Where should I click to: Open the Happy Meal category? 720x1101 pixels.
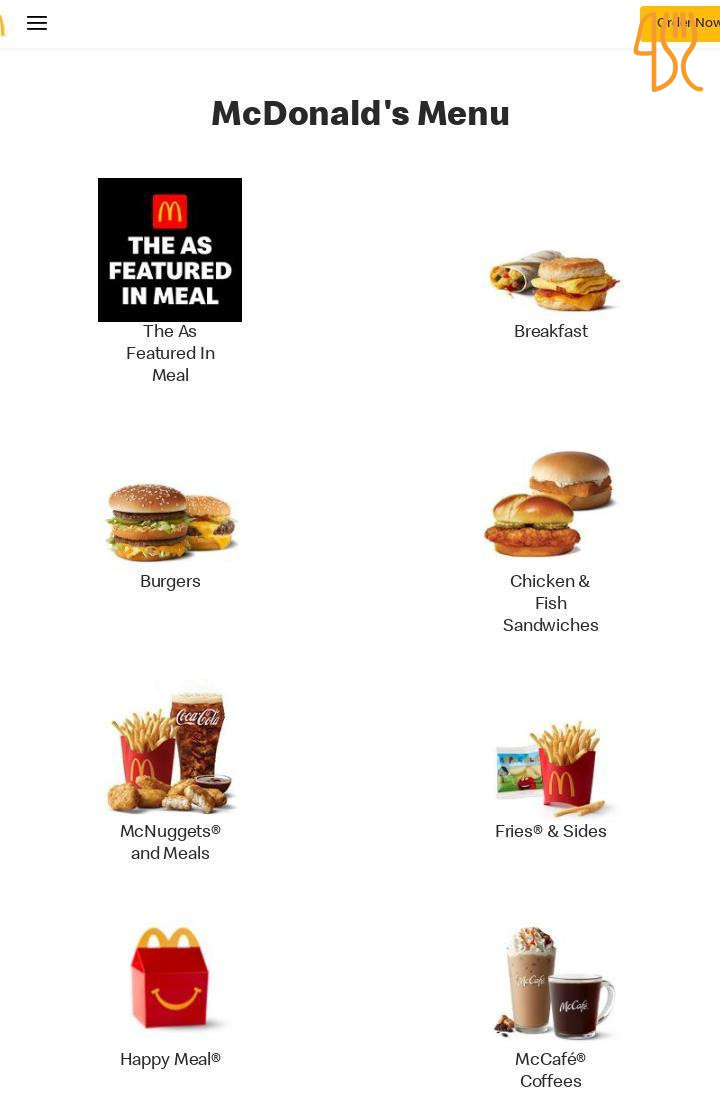click(x=170, y=980)
